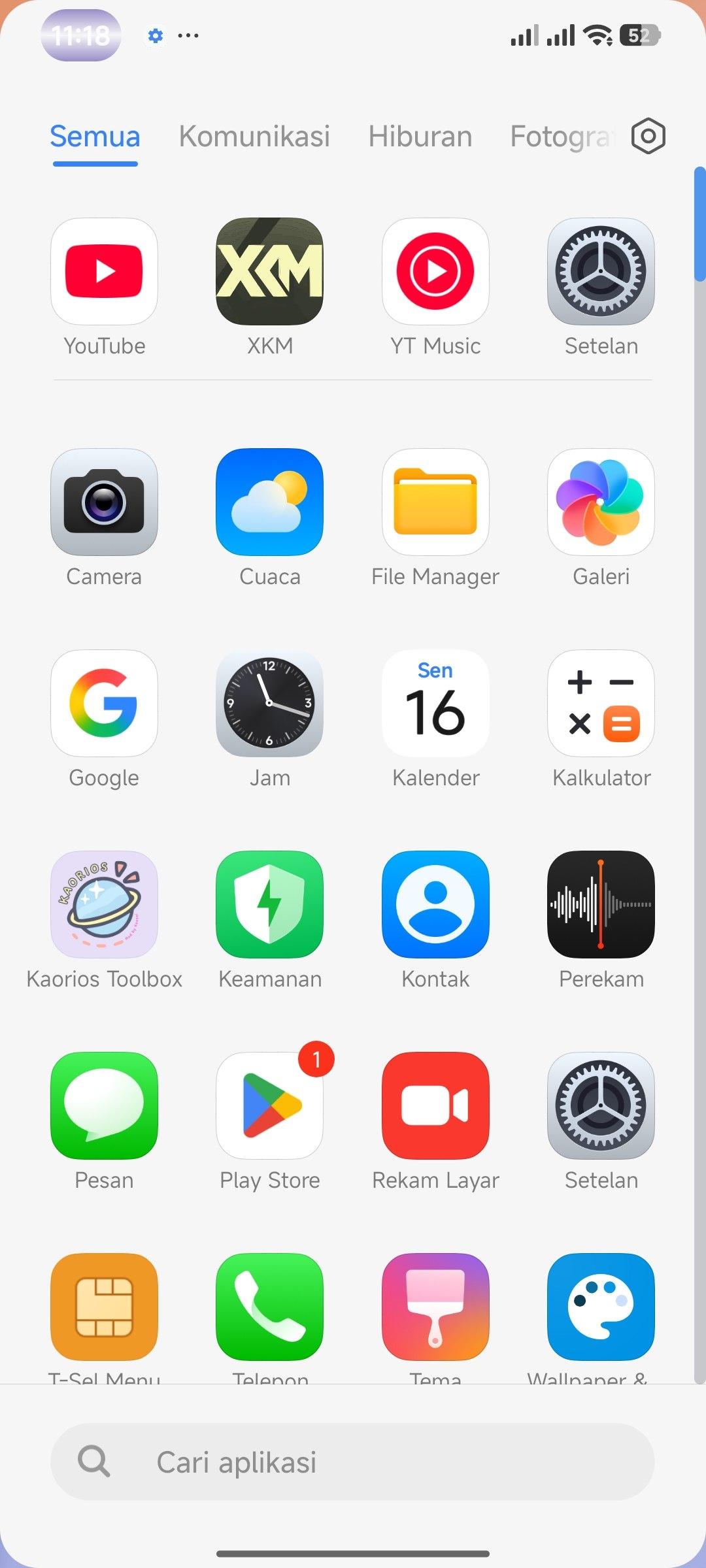Viewport: 706px width, 1568px height.
Task: Open the XKM app
Action: [x=269, y=271]
